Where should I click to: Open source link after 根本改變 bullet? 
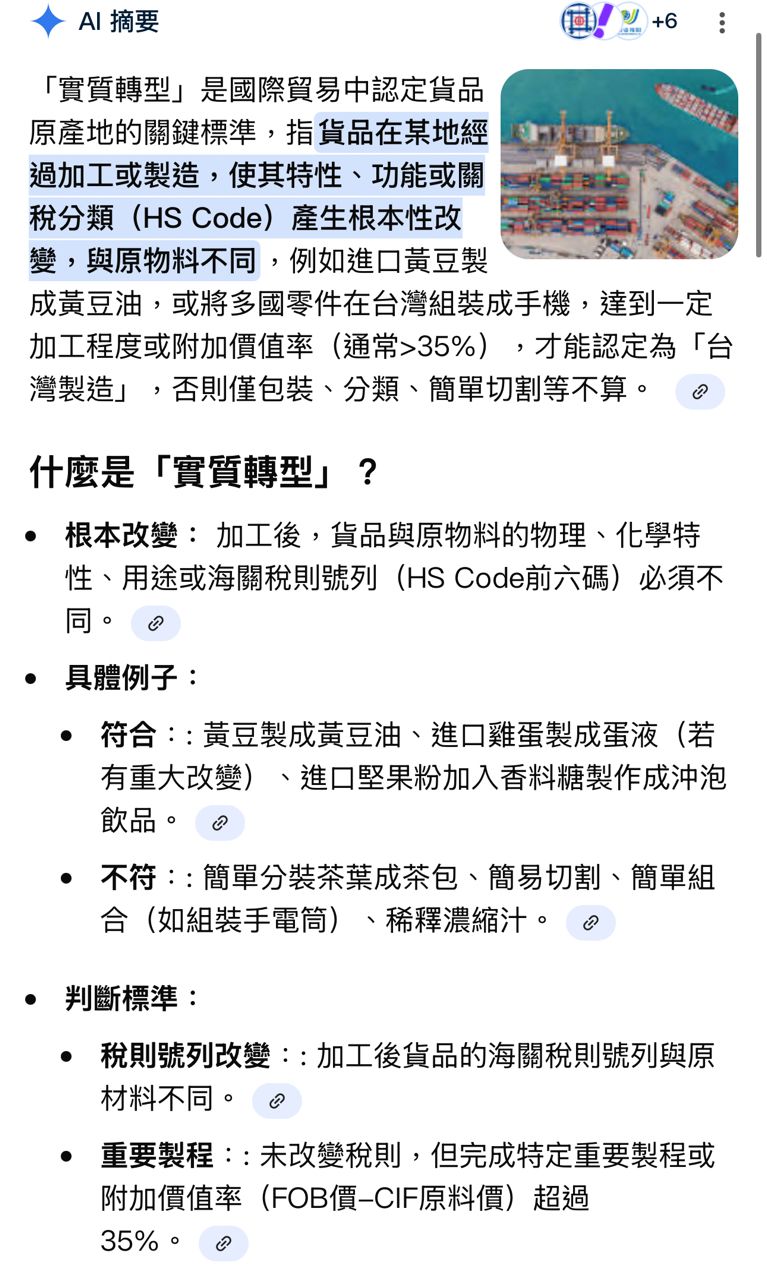(x=156, y=623)
